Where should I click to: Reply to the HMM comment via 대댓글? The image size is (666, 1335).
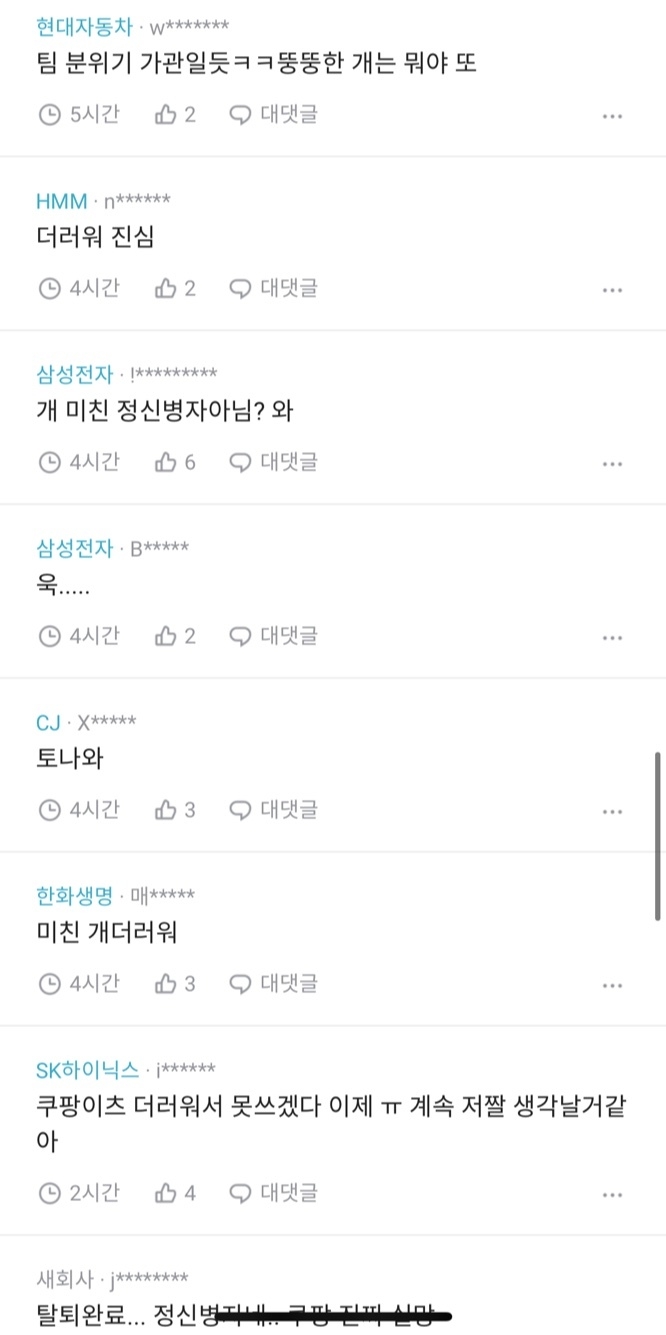[274, 289]
